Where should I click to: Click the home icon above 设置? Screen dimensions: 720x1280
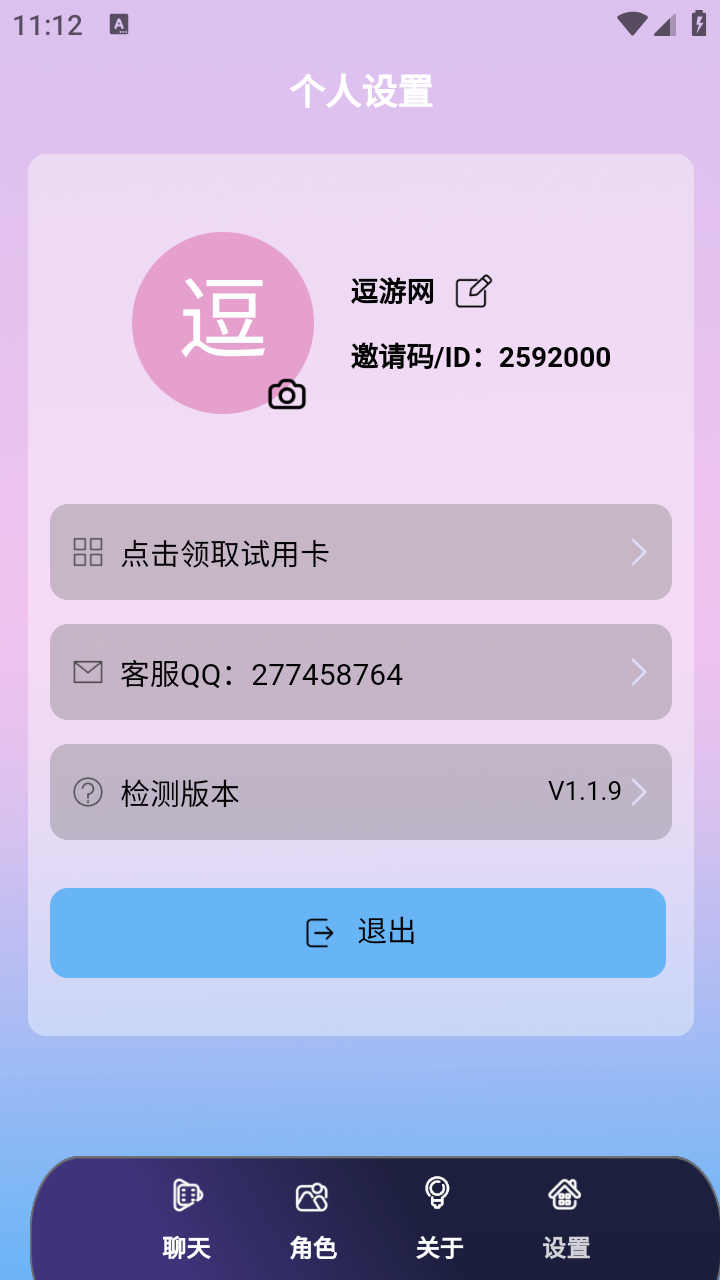[564, 1194]
